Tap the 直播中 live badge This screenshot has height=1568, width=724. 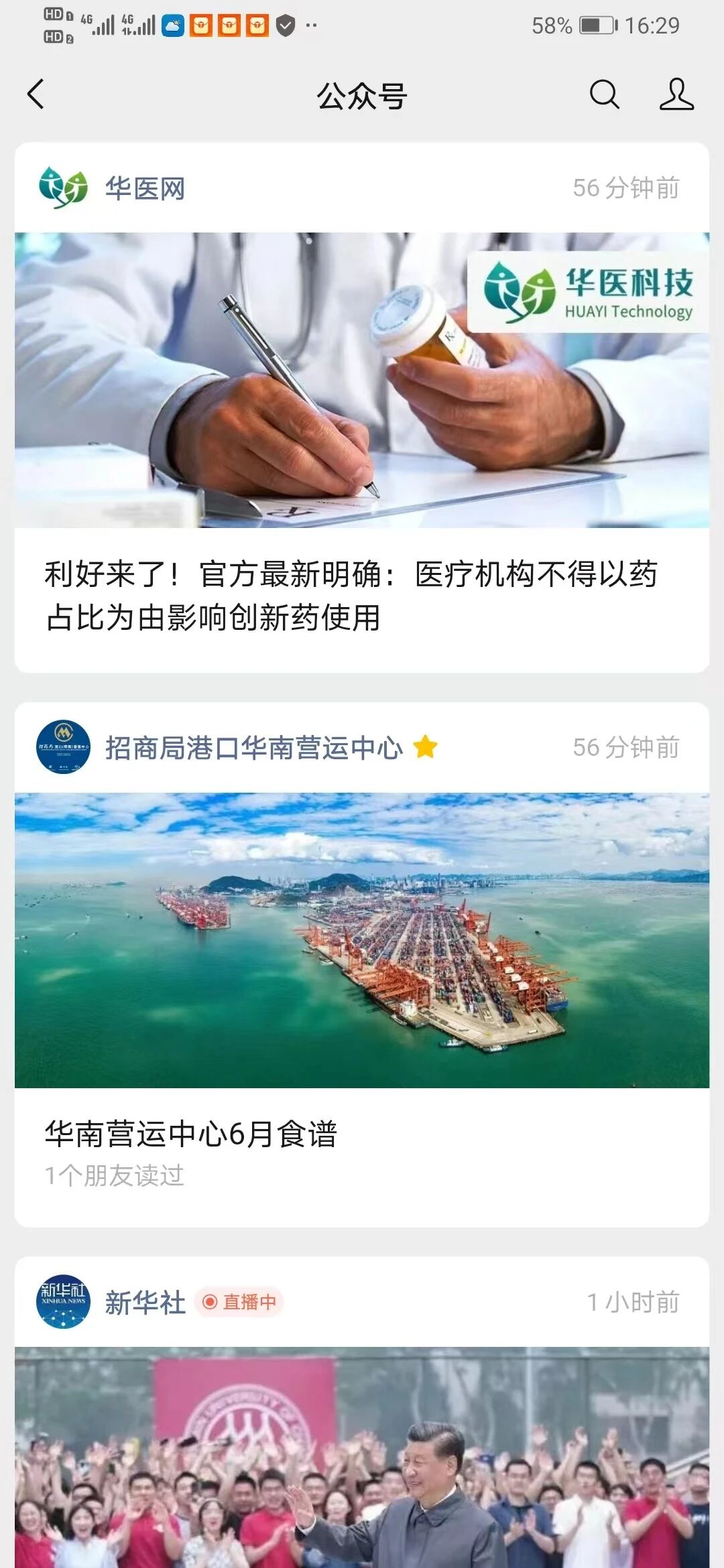(239, 1302)
